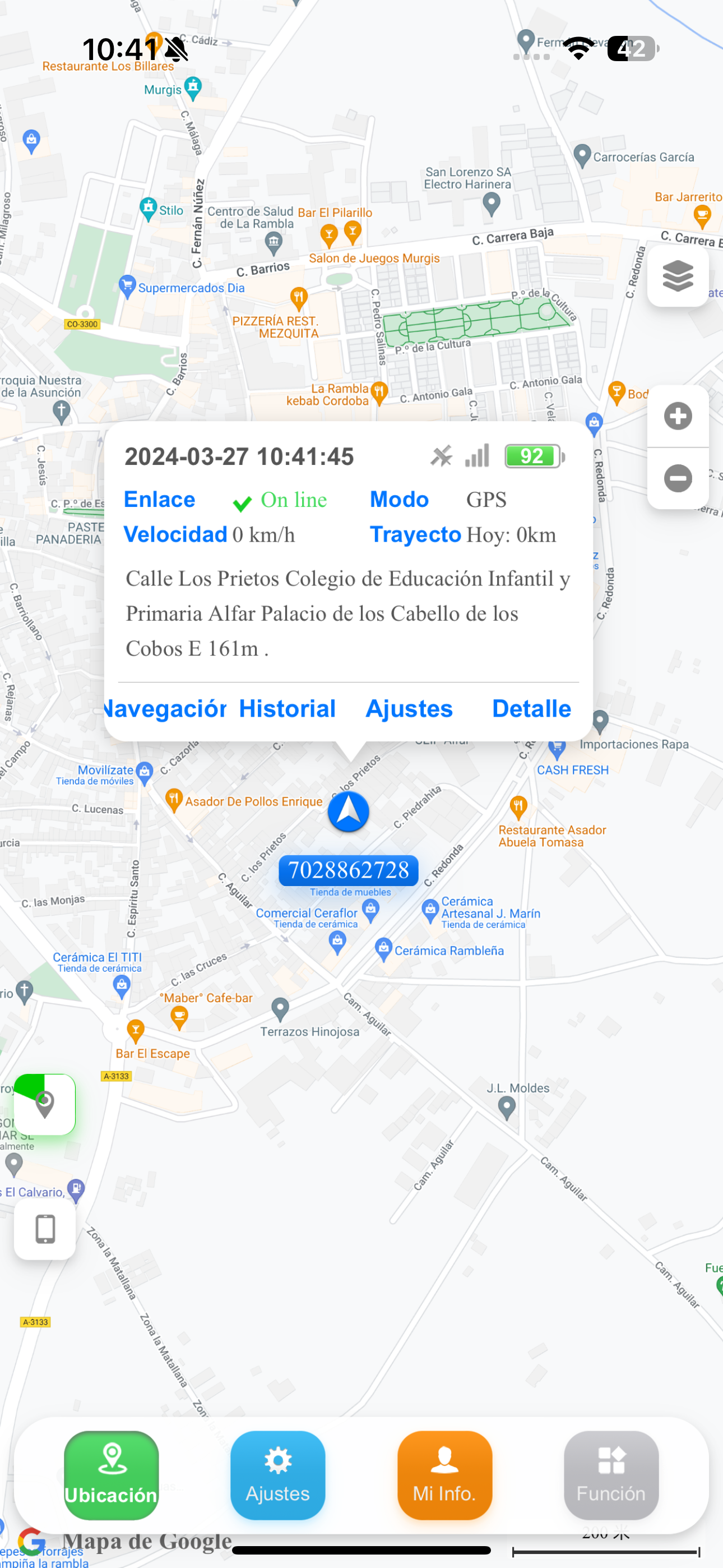This screenshot has height=1568, width=723.
Task: Show the phone location on map
Action: 44,1229
